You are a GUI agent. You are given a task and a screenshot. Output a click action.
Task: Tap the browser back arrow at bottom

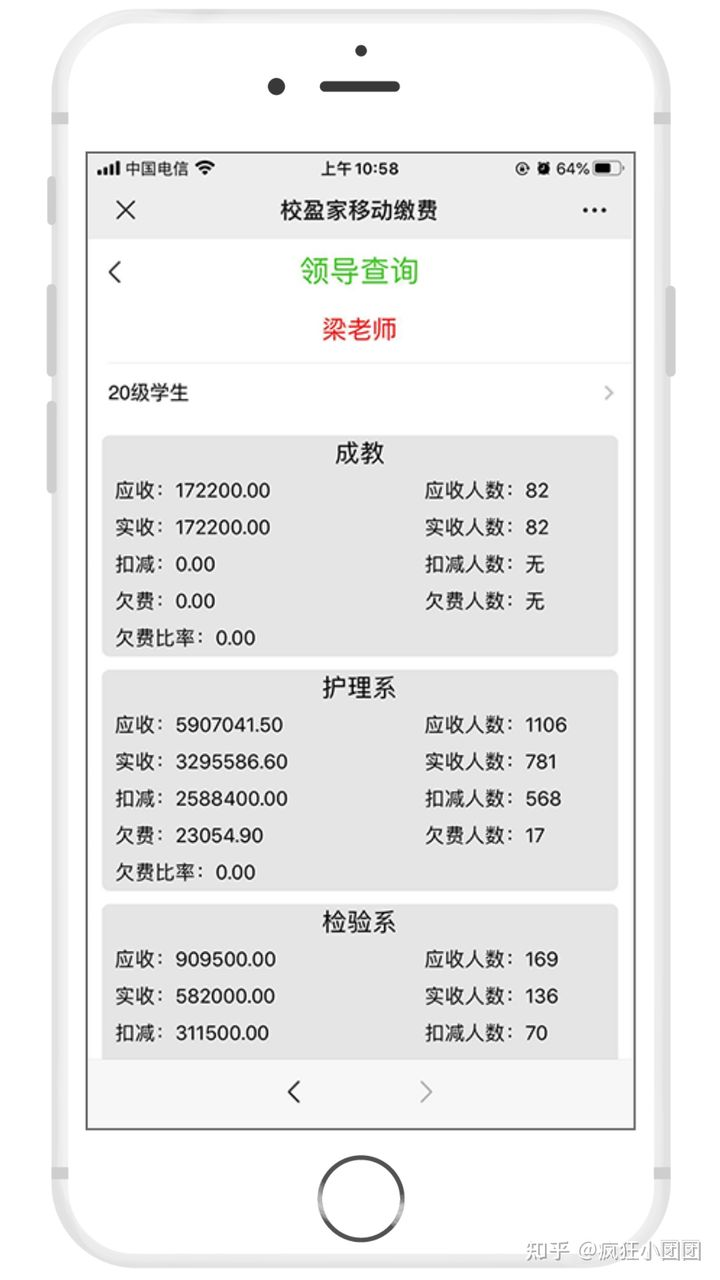click(293, 1092)
